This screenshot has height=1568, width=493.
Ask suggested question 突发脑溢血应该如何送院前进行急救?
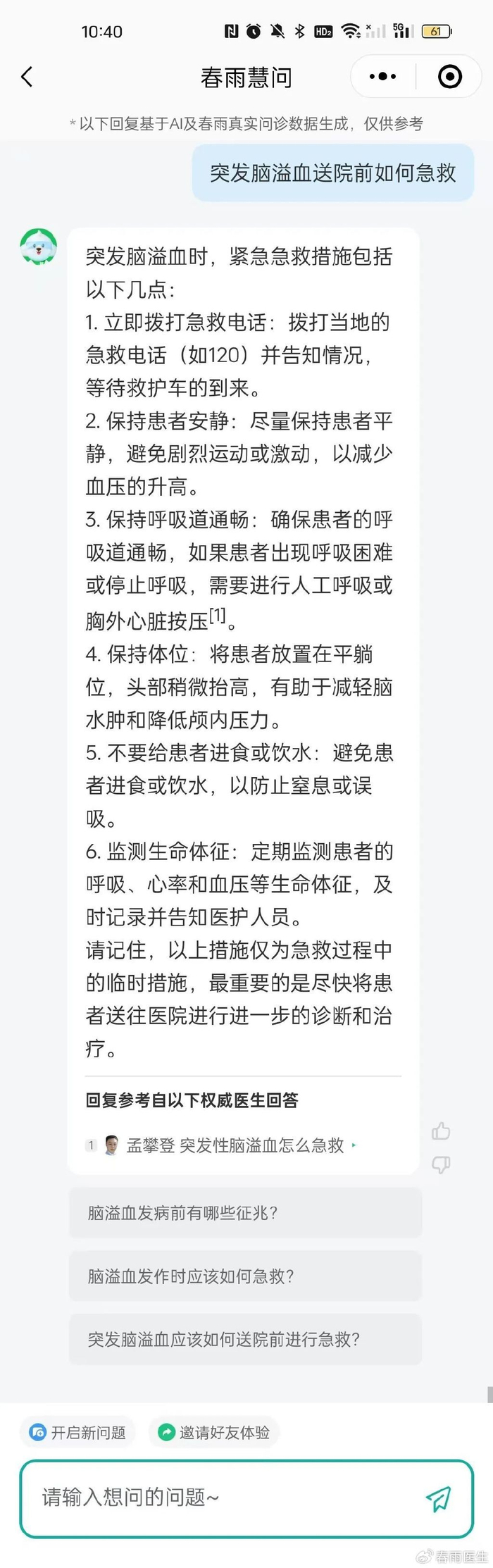pyautogui.click(x=245, y=1339)
